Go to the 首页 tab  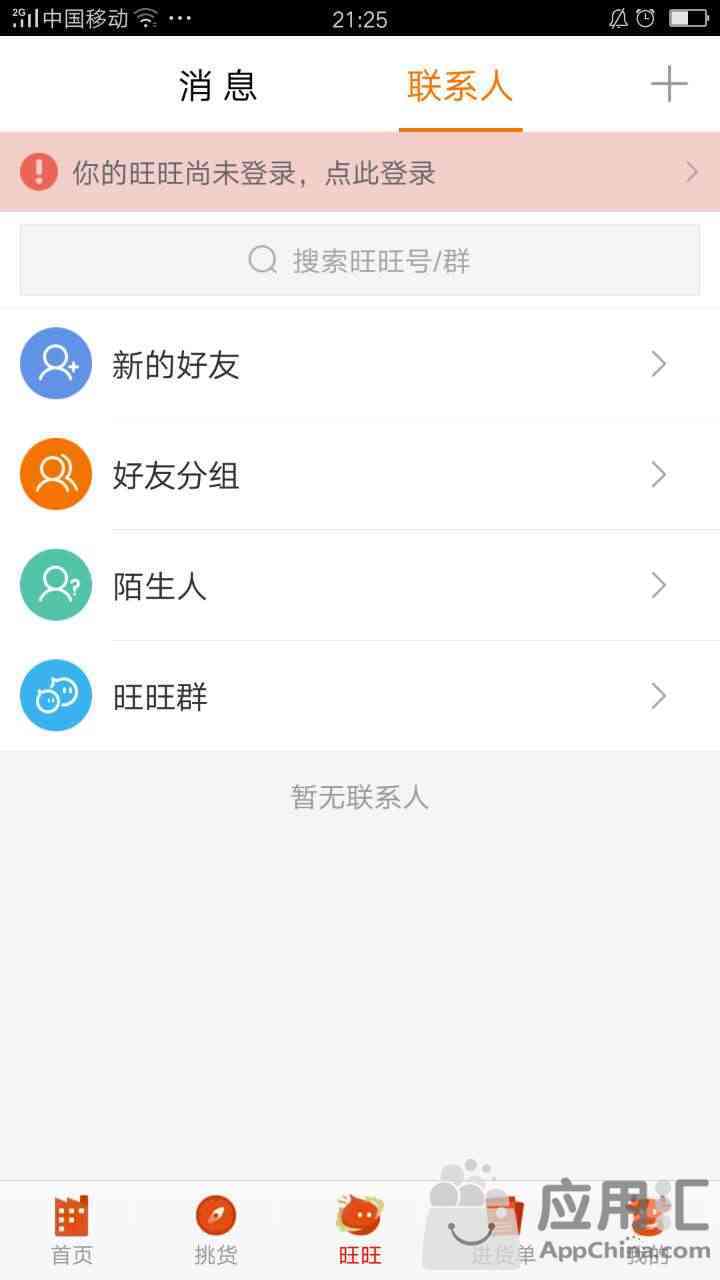(72, 1231)
